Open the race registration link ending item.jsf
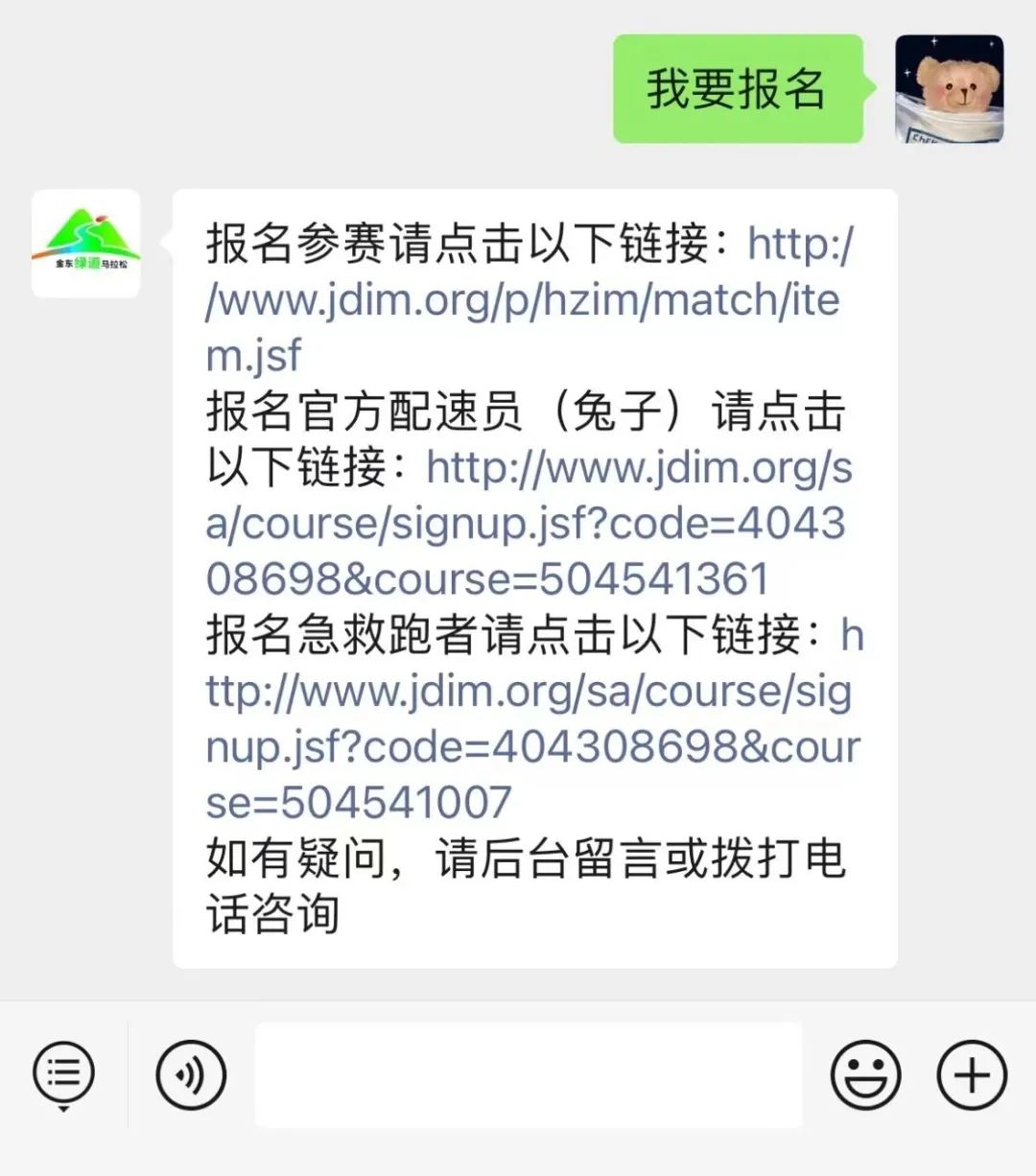The height and width of the screenshot is (1176, 1036). [523, 300]
